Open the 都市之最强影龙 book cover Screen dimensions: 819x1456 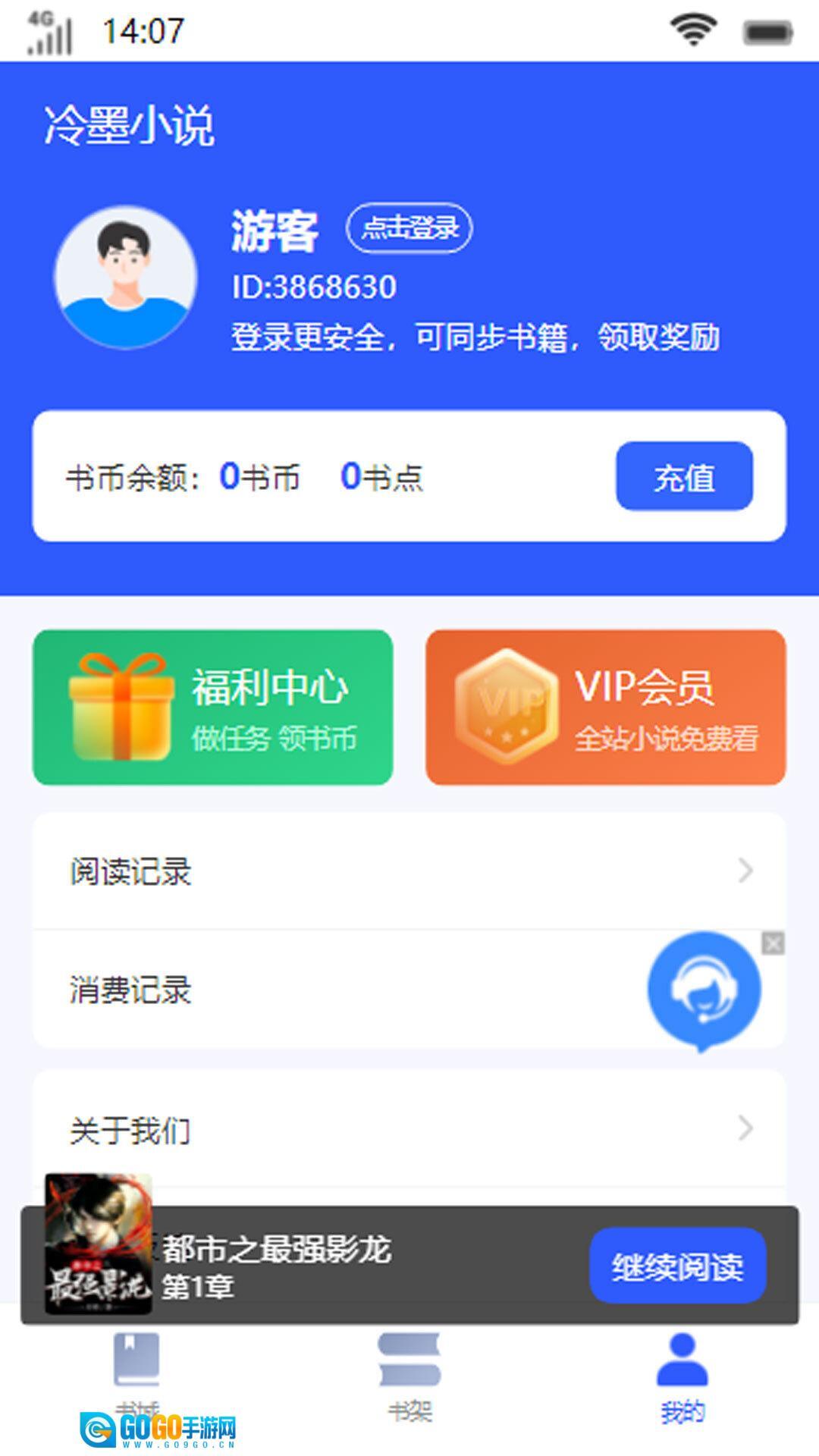coord(99,1244)
